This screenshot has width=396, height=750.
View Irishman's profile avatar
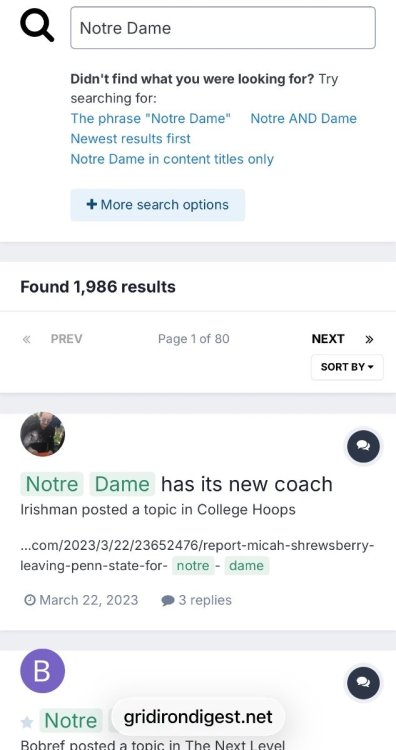(43, 434)
